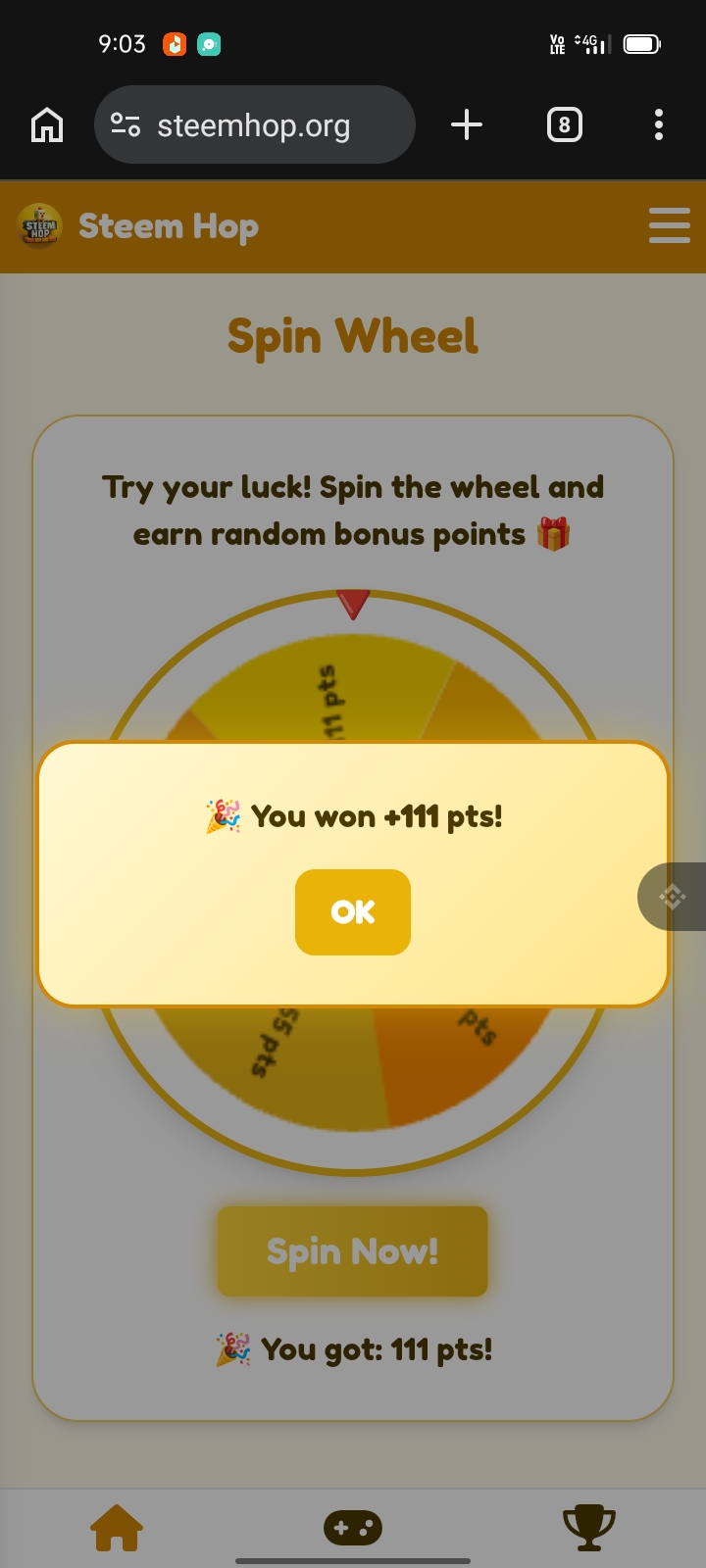This screenshot has width=706, height=1568.
Task: Open the trophy leaderboard tab
Action: pyautogui.click(x=589, y=1528)
